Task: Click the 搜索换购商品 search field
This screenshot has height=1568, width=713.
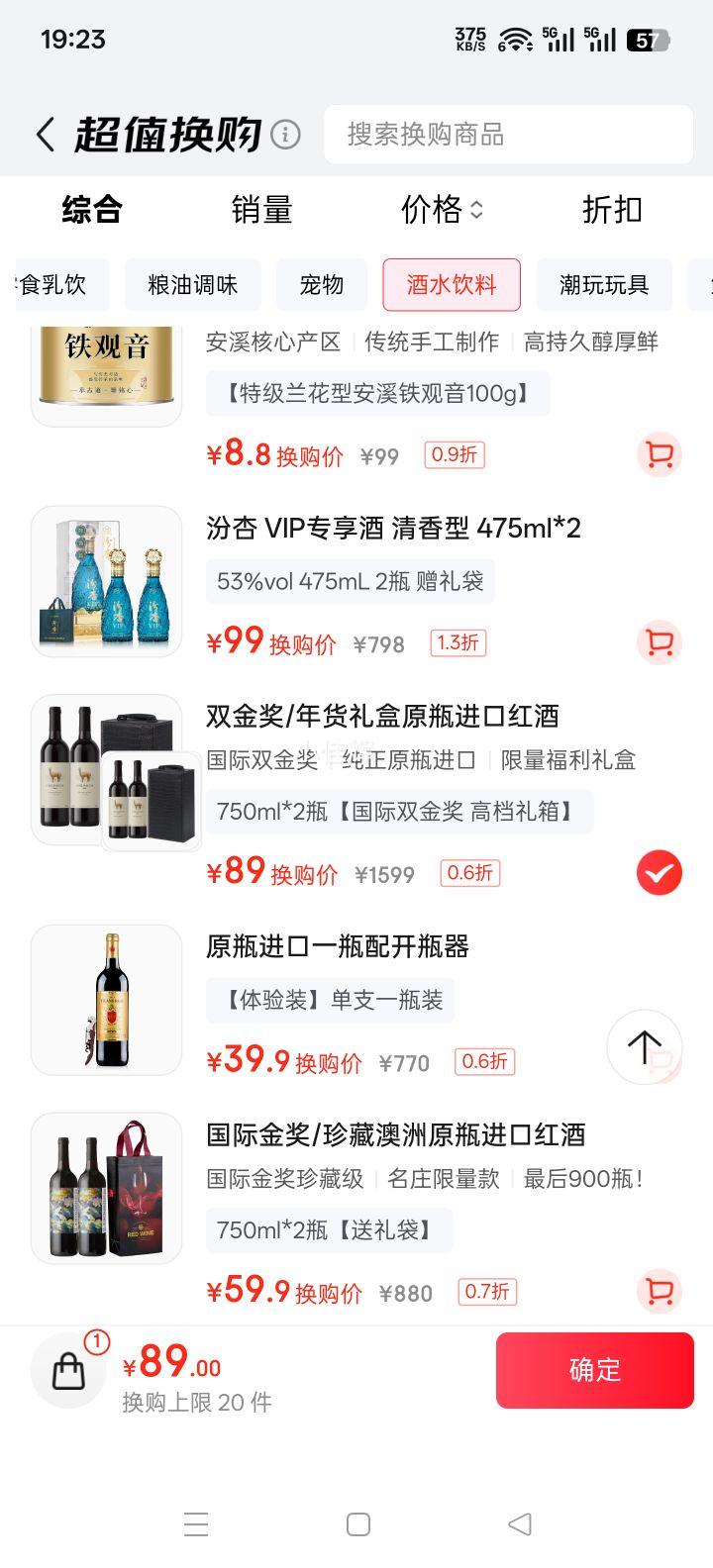Action: point(508,134)
